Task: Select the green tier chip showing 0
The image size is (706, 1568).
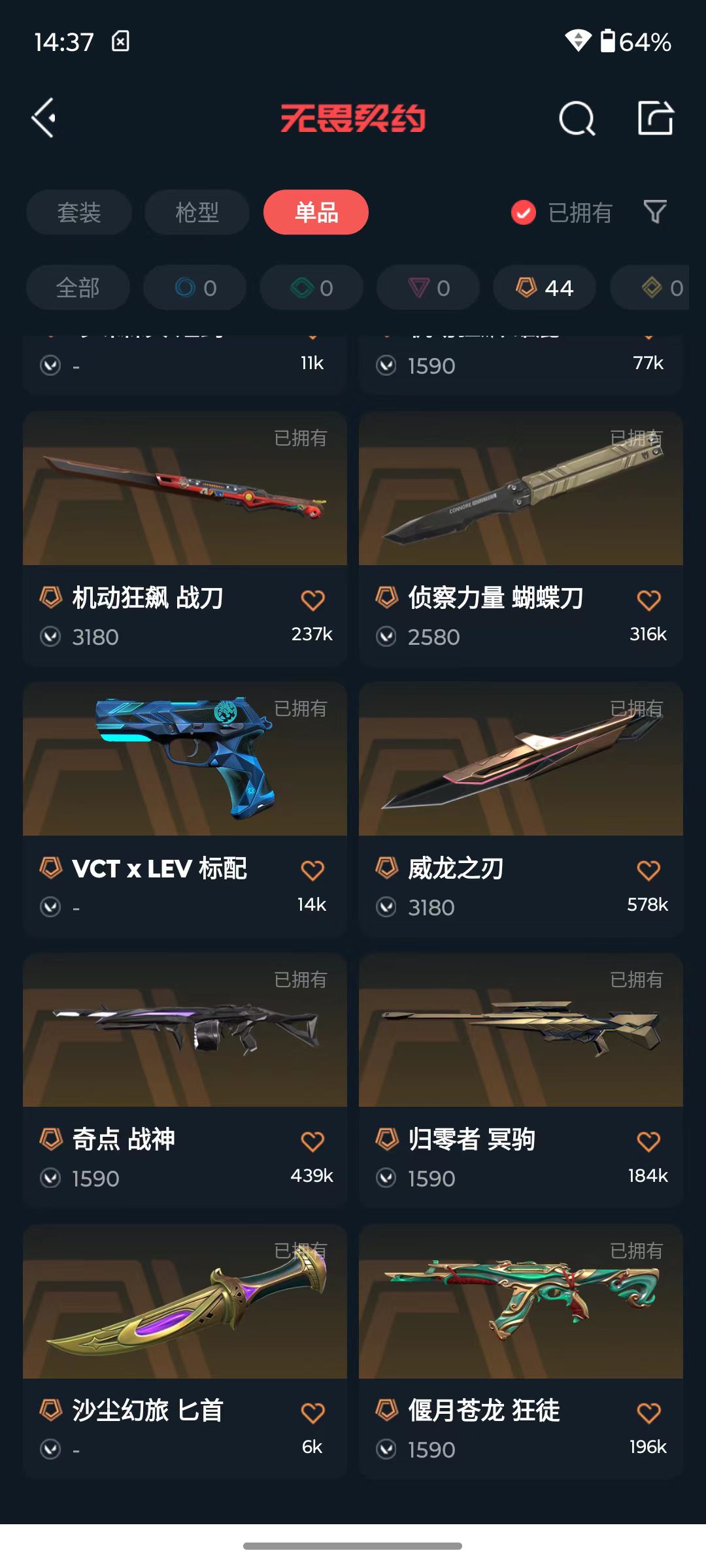Action: (311, 287)
